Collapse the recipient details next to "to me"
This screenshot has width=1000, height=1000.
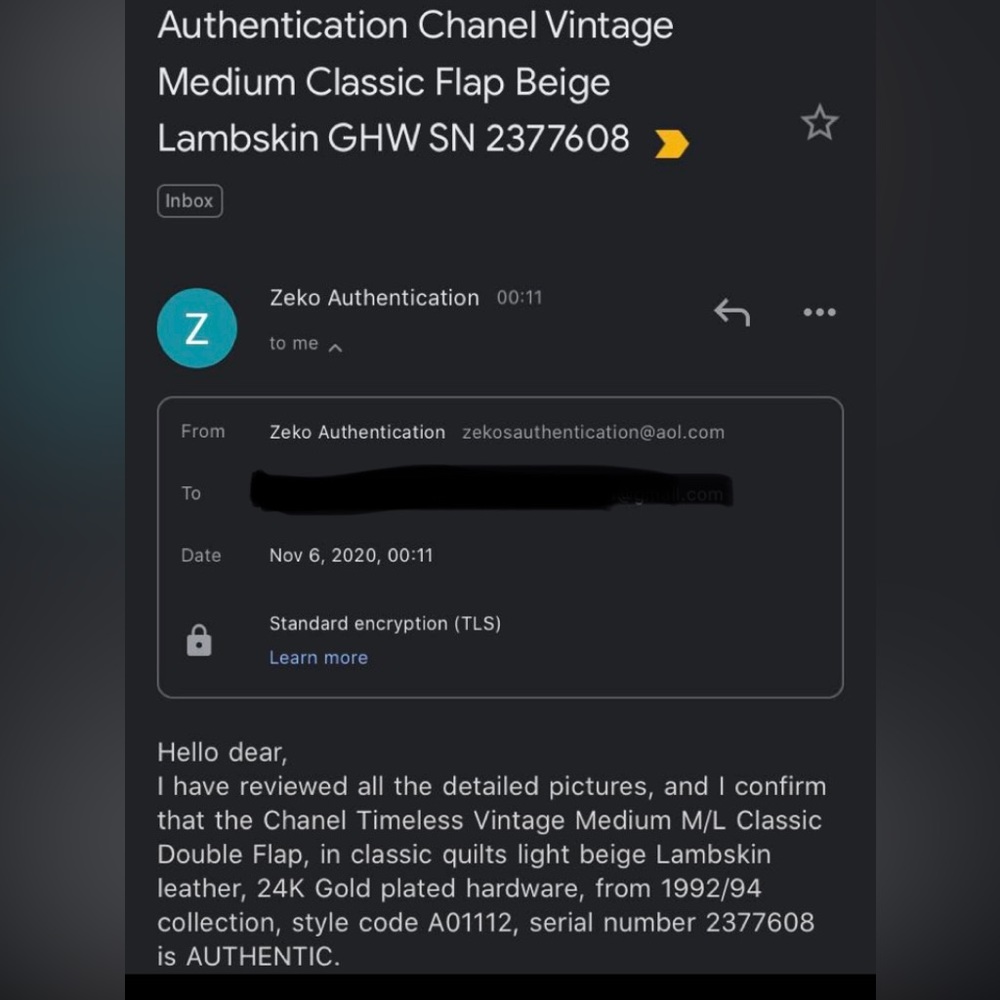(x=335, y=347)
